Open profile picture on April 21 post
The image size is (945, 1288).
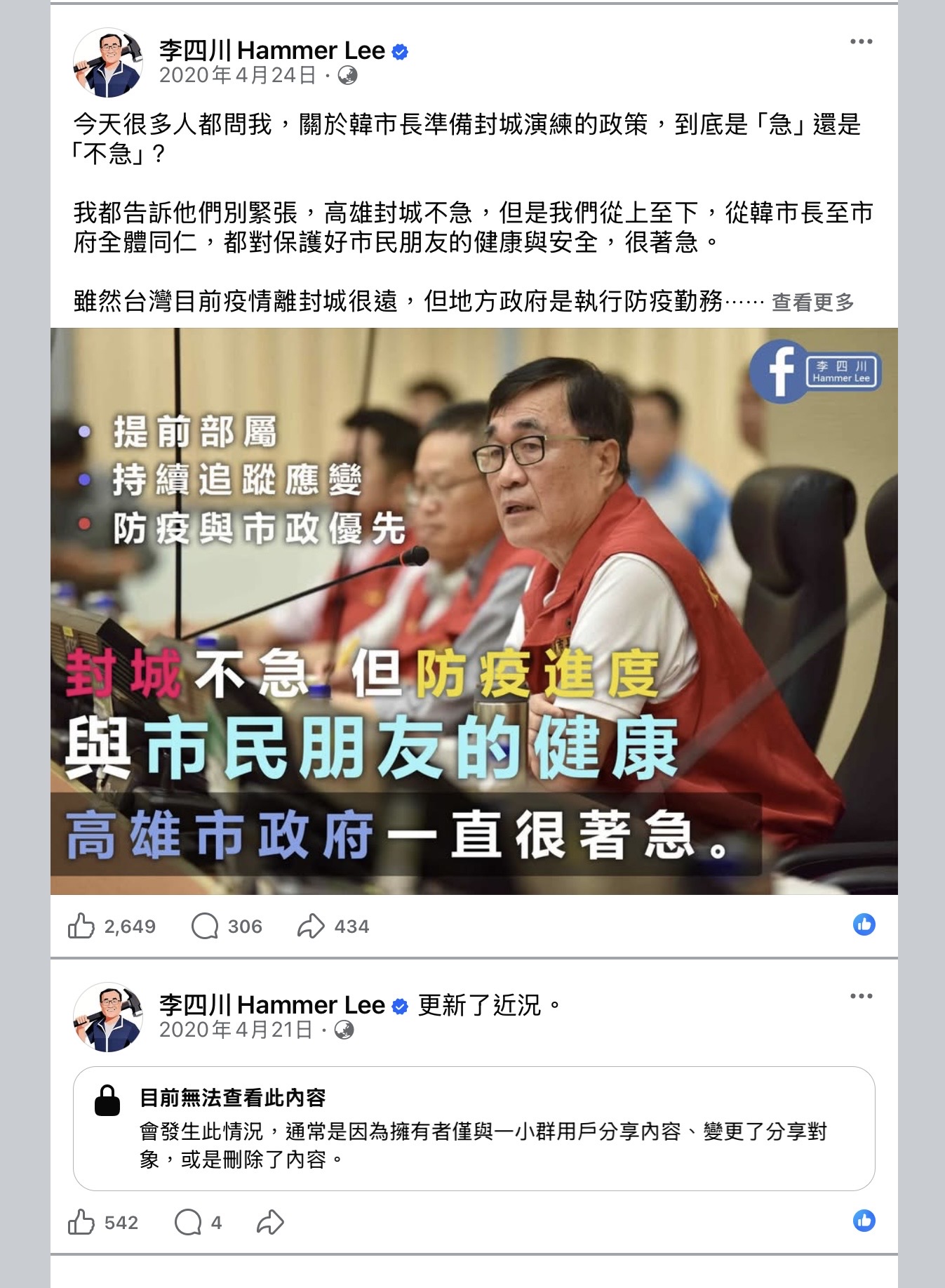point(108,1017)
